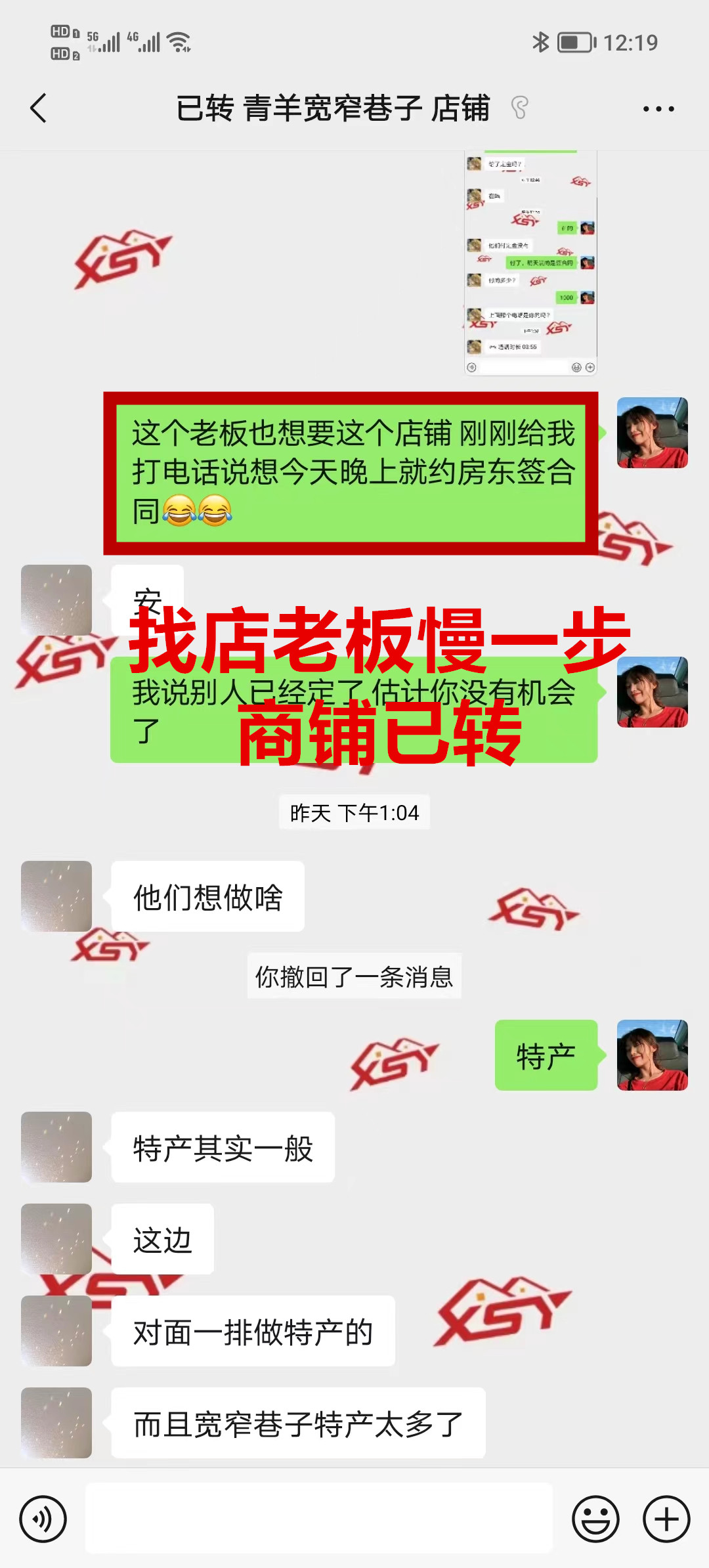The height and width of the screenshot is (1568, 709).
Task: Open contact avatar beside "他们想做啥"
Action: 56,896
